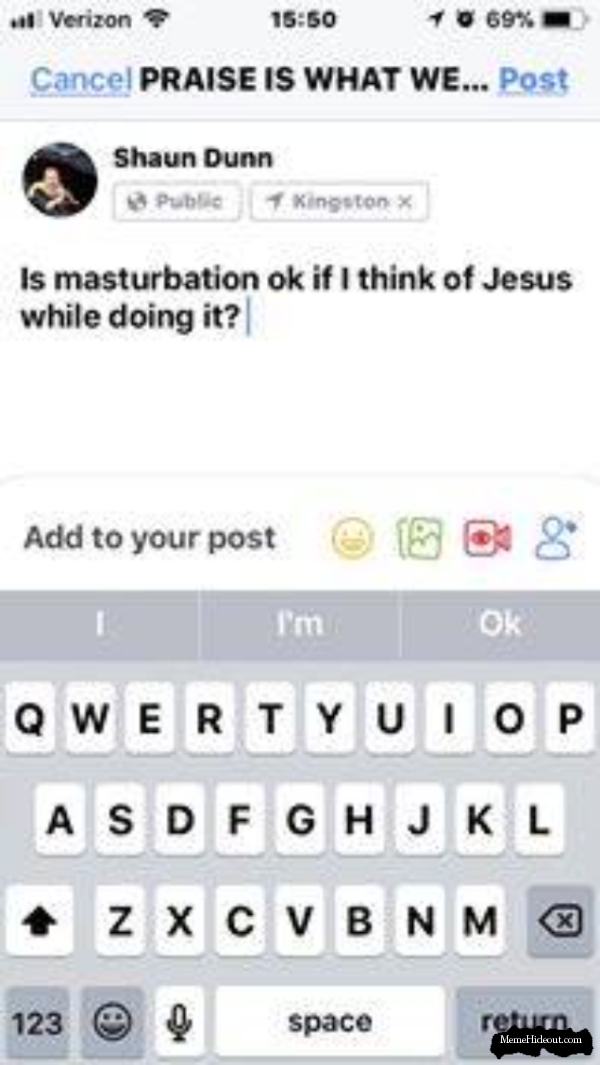Tap the post text field
Viewport: 600px width, 1065px height.
(x=300, y=360)
